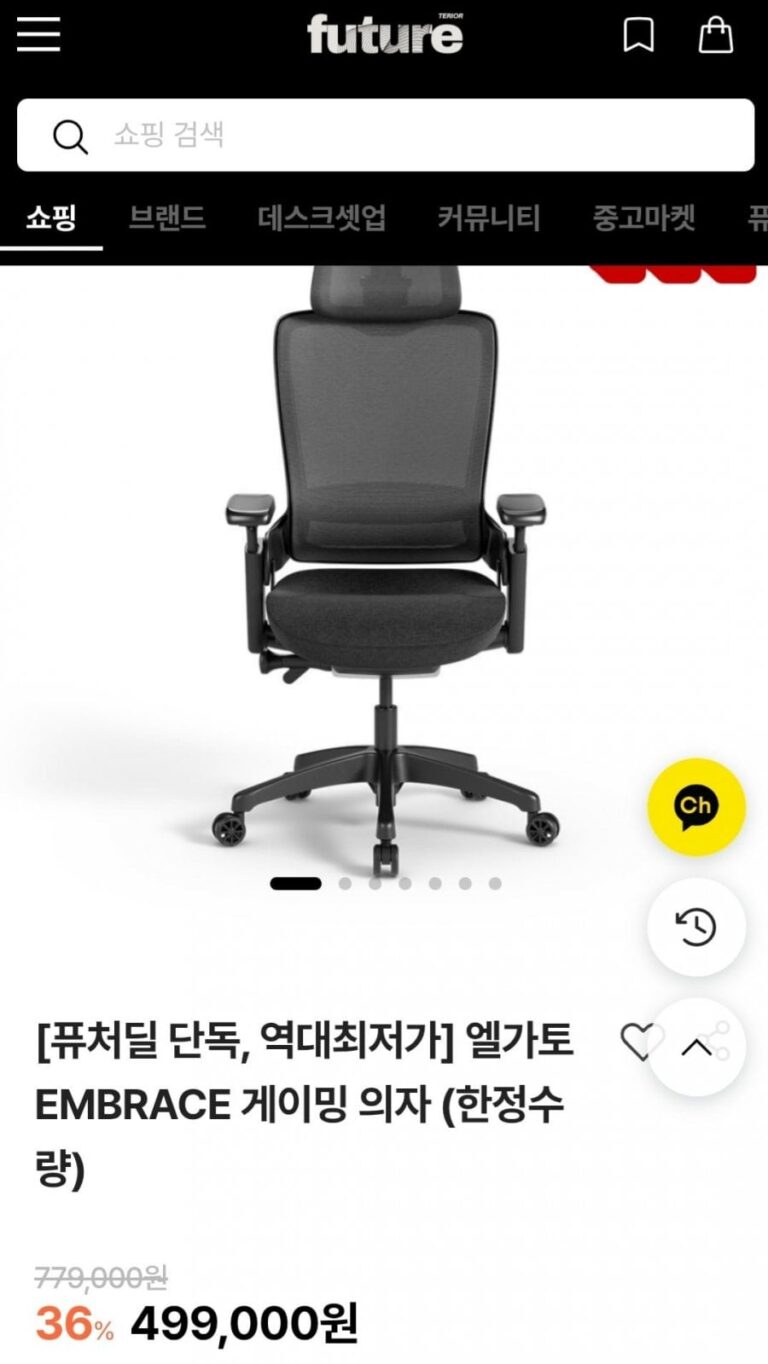Jump back to the top of page
This screenshot has width=768, height=1364.
696,1047
